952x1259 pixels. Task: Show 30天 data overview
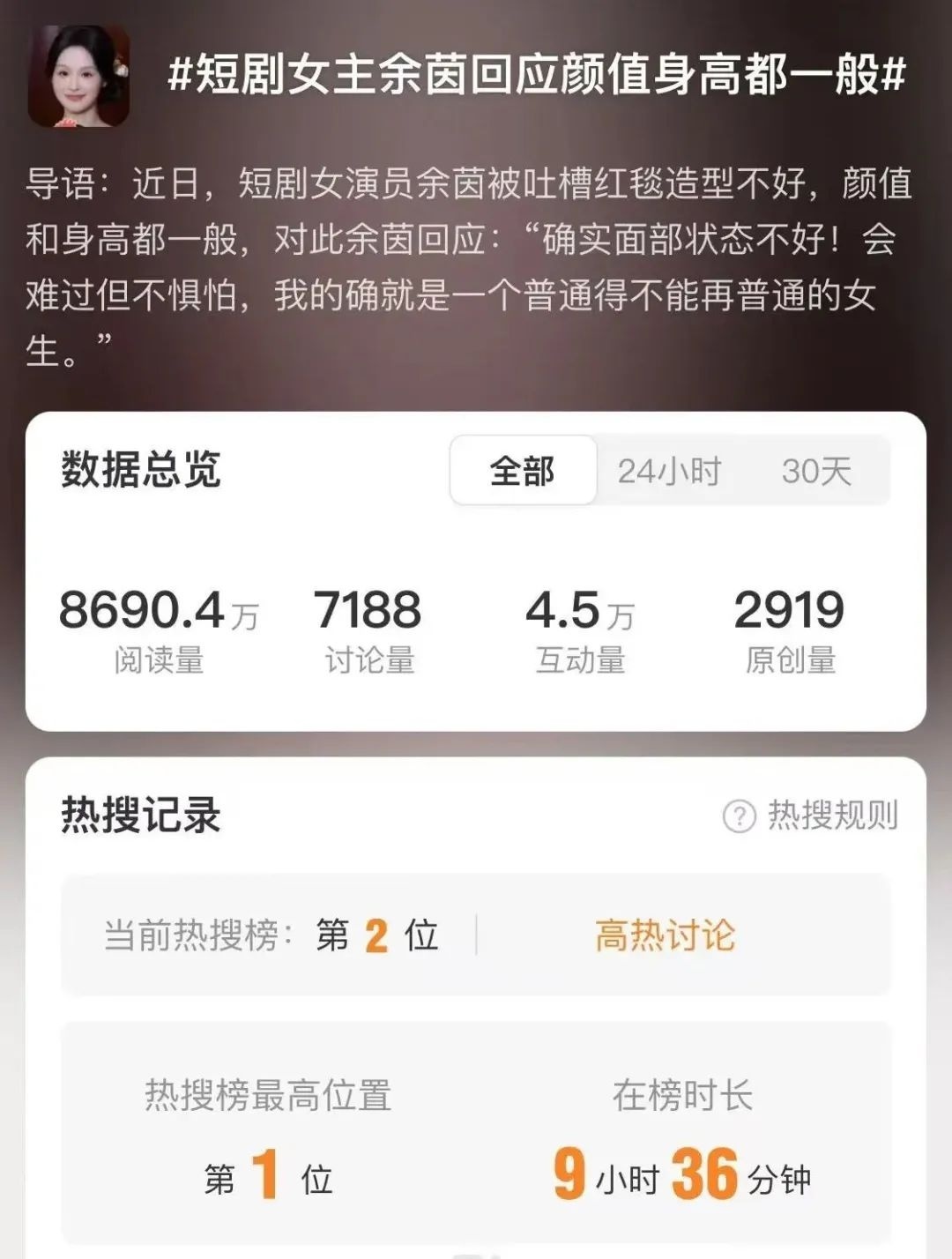click(816, 472)
